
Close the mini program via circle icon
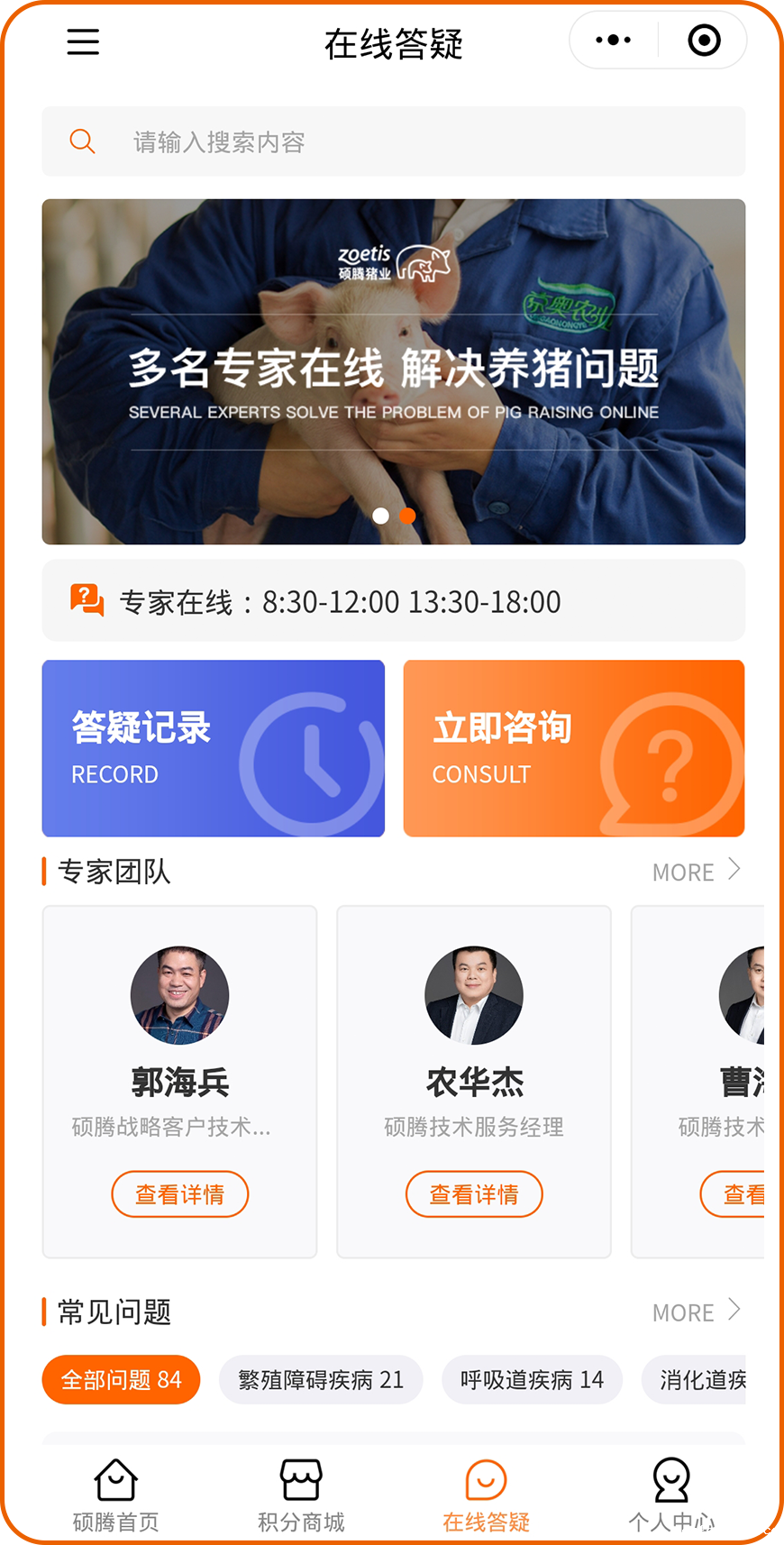(x=704, y=41)
